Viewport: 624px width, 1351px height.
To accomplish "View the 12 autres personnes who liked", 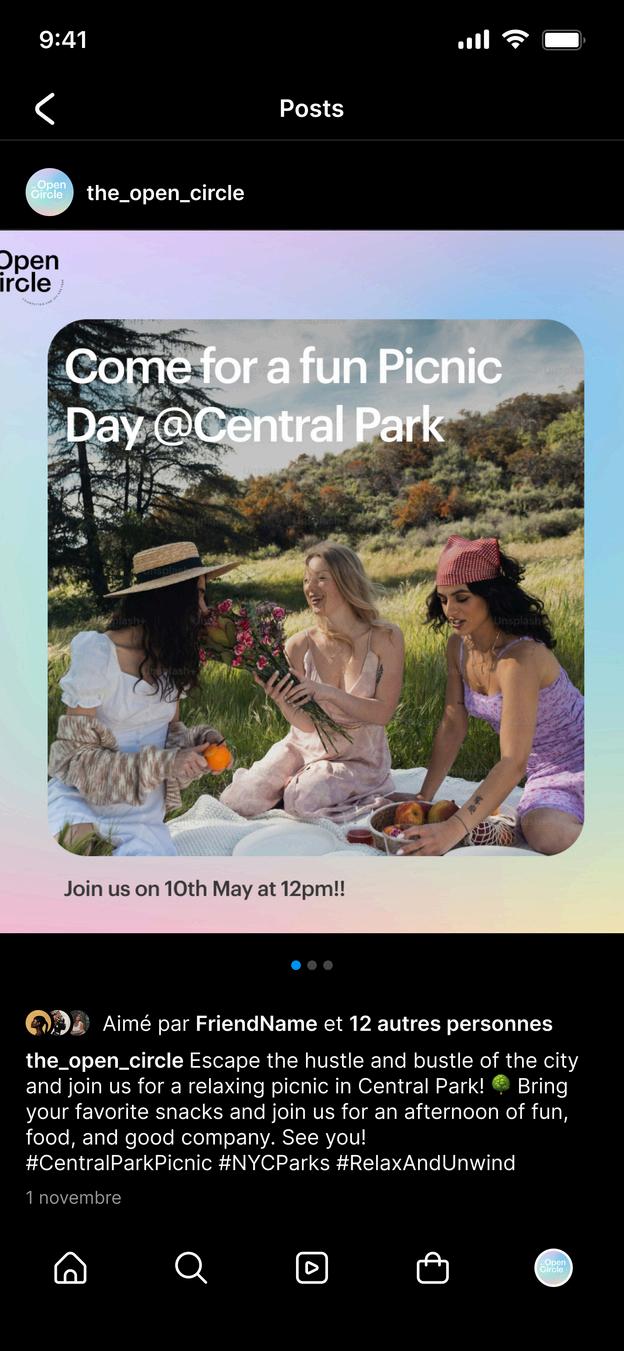I will coord(451,1023).
